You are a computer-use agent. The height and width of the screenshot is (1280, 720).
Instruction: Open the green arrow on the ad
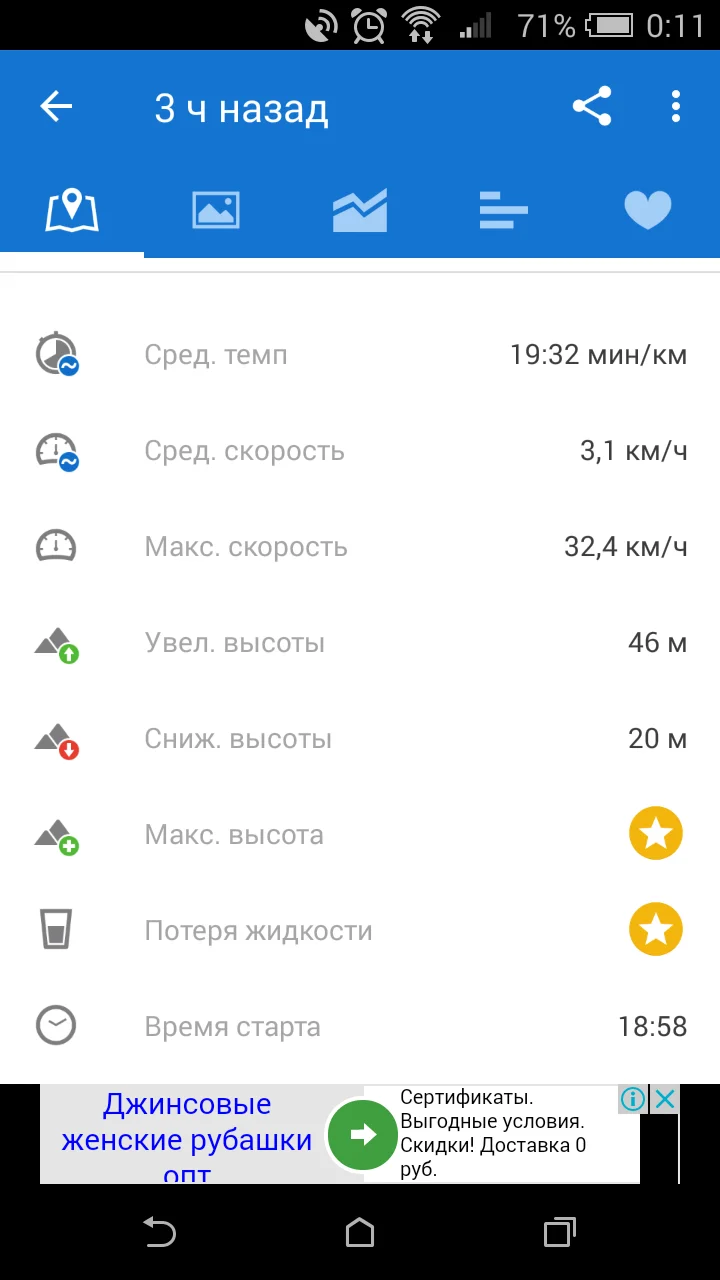[362, 1134]
